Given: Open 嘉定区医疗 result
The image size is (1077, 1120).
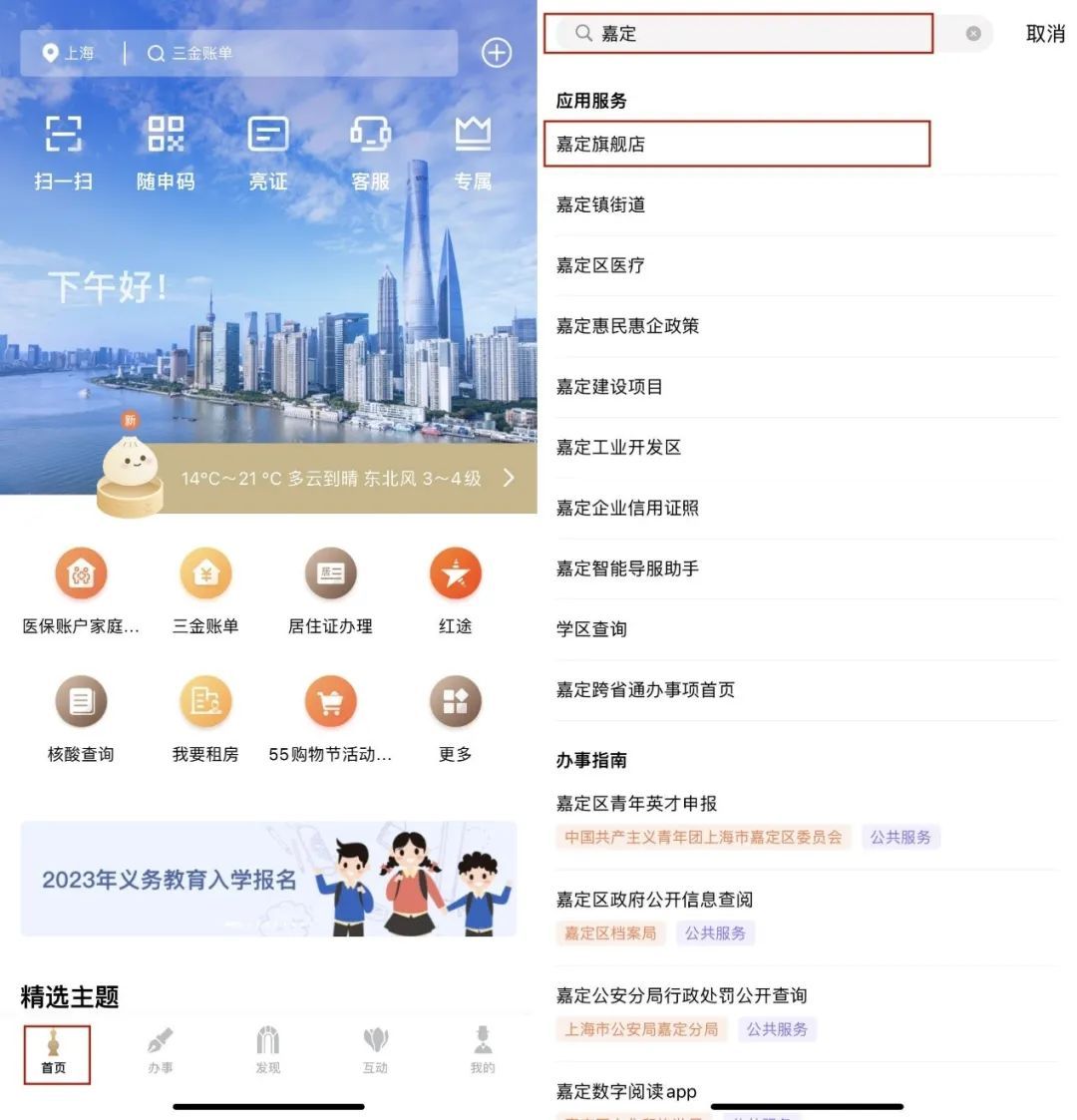Looking at the screenshot, I should click(601, 265).
